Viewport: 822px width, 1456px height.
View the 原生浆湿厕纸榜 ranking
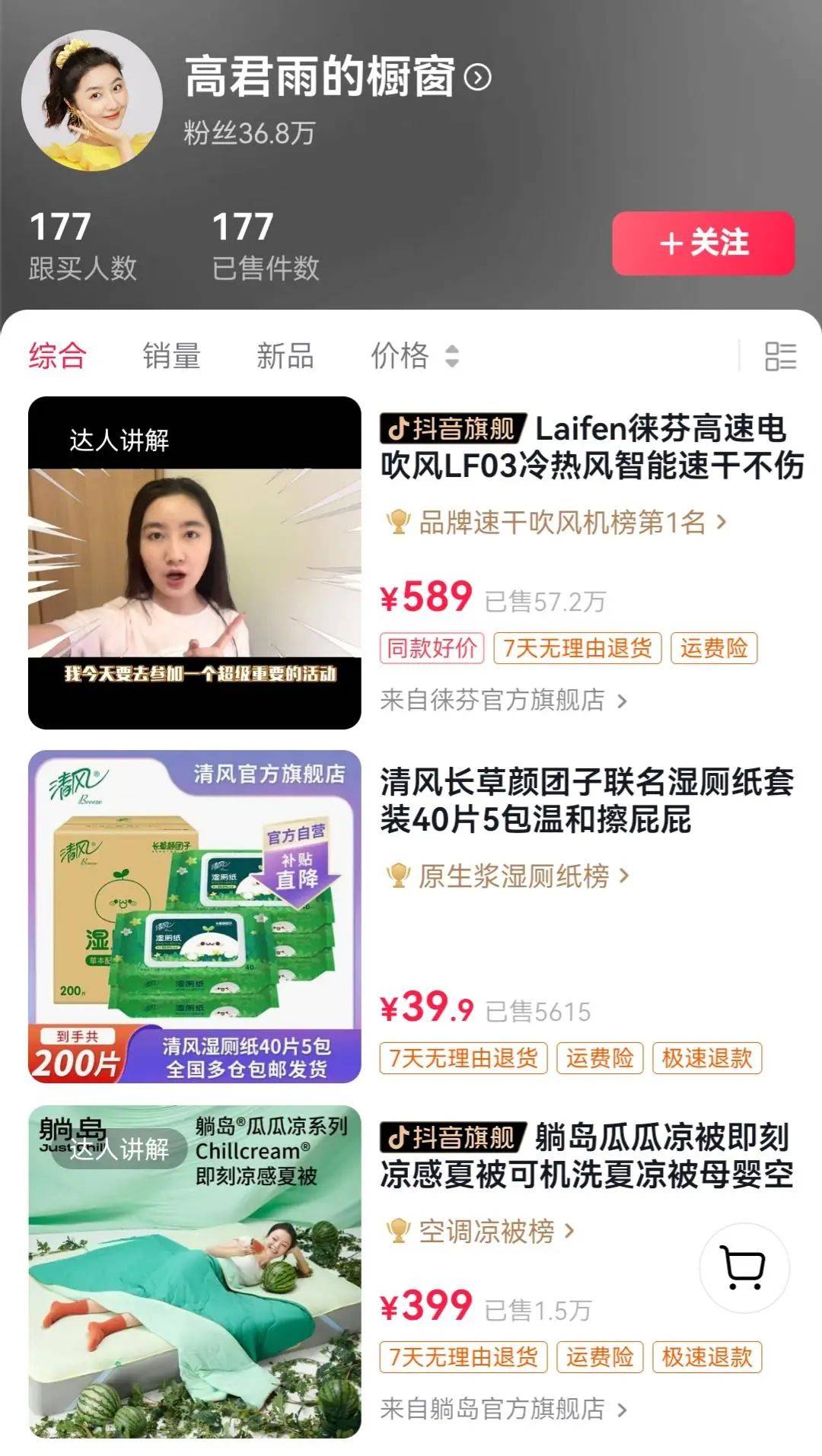pyautogui.click(x=508, y=876)
